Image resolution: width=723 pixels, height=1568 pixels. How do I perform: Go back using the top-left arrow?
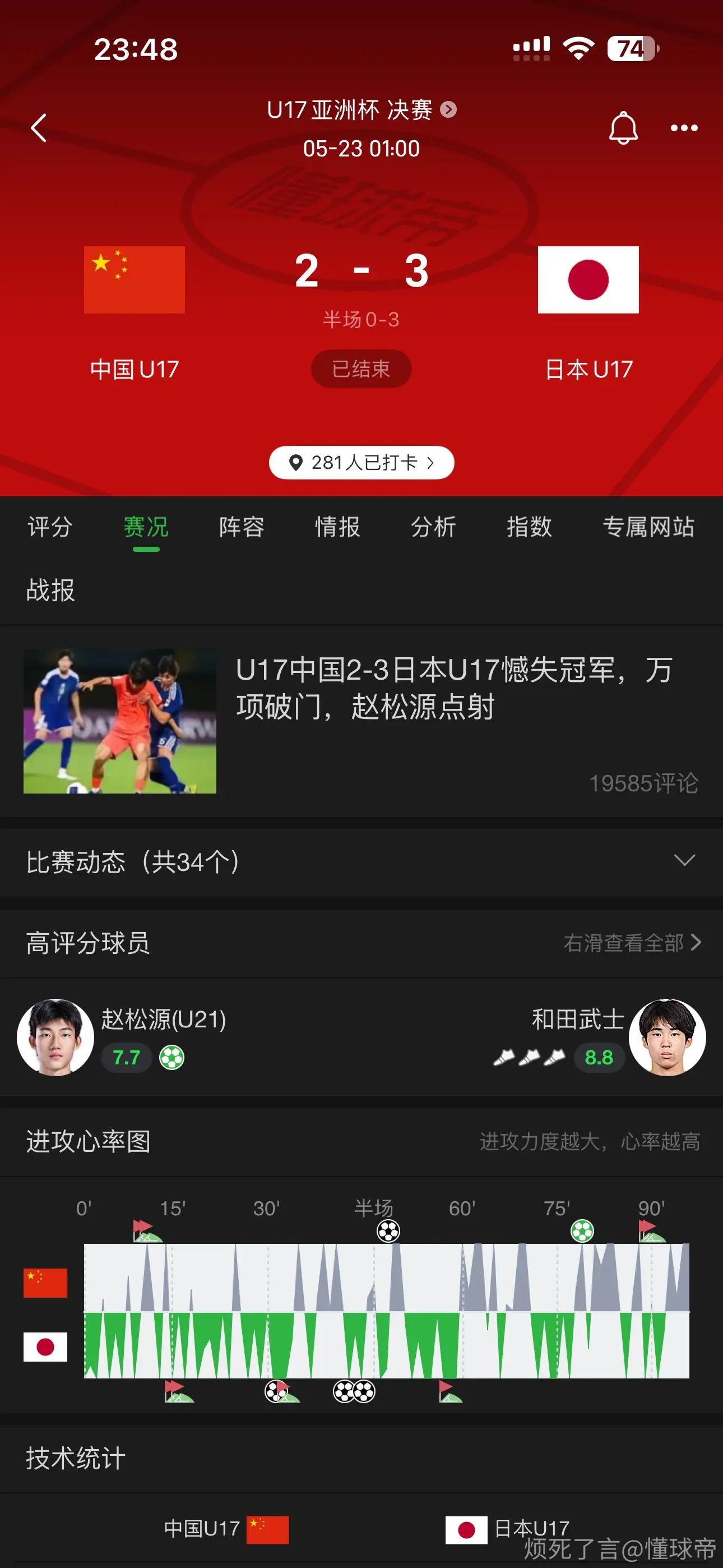coord(39,128)
